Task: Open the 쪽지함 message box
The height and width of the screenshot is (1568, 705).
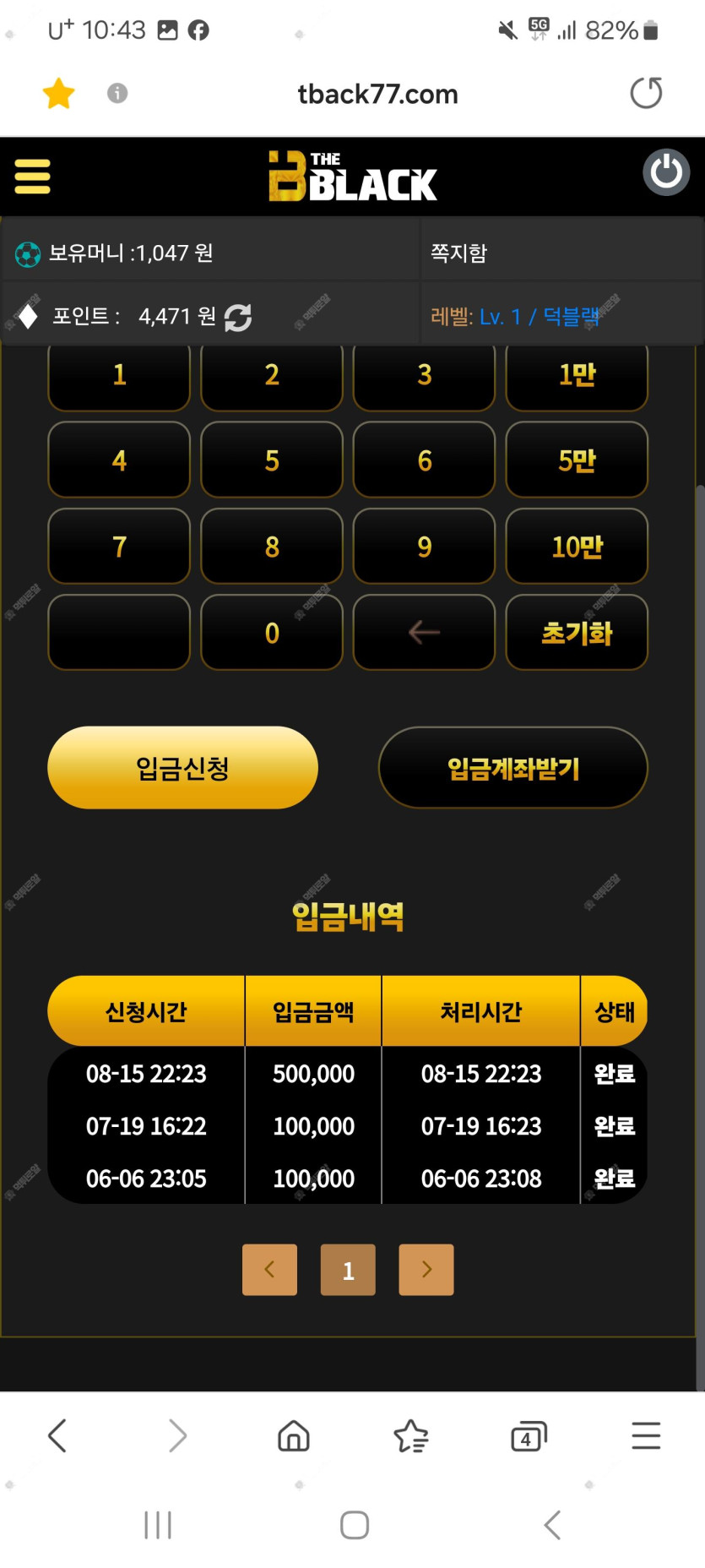Action: pyautogui.click(x=458, y=253)
